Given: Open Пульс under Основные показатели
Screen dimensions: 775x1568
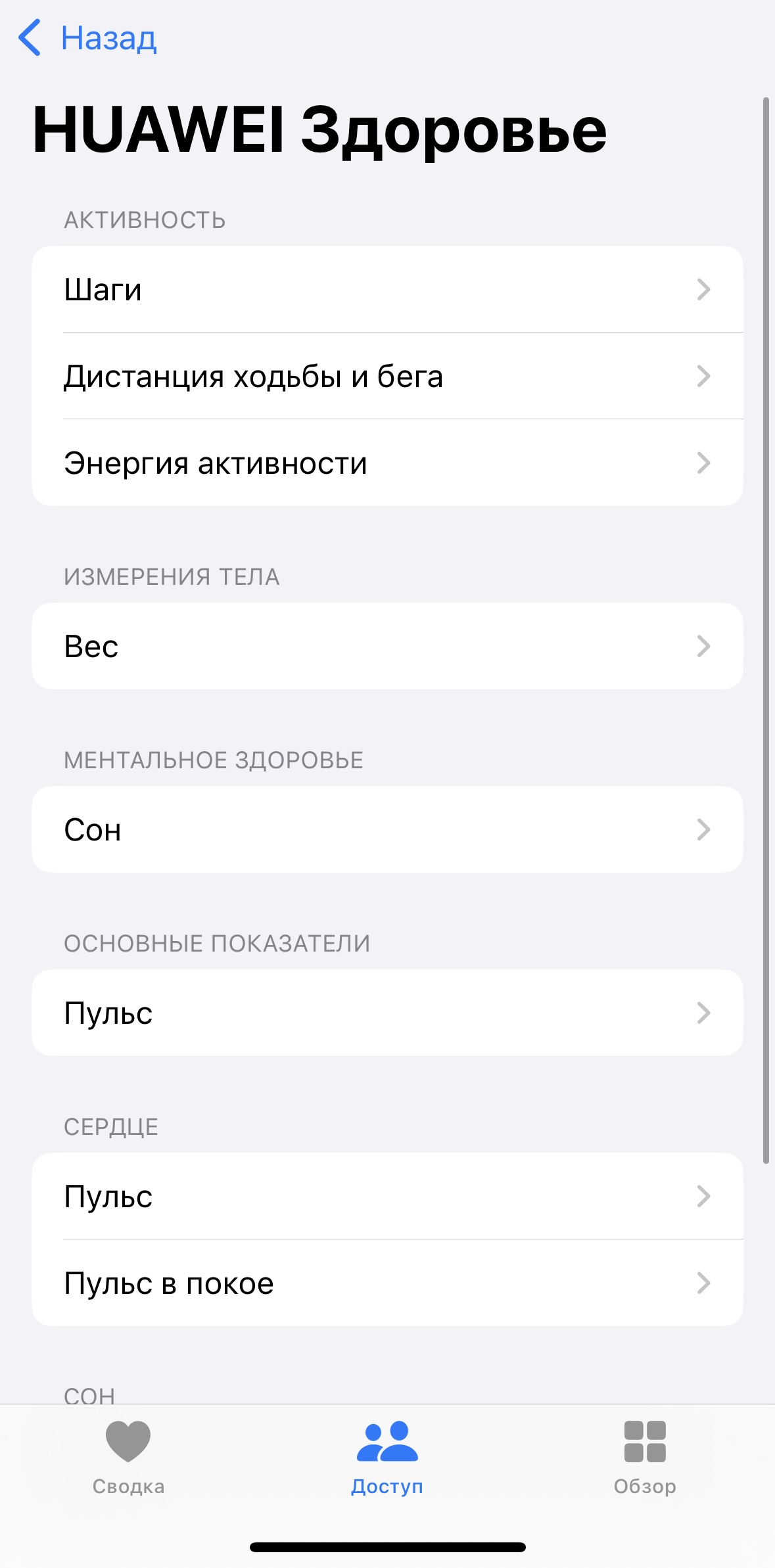Looking at the screenshot, I should tap(387, 1013).
